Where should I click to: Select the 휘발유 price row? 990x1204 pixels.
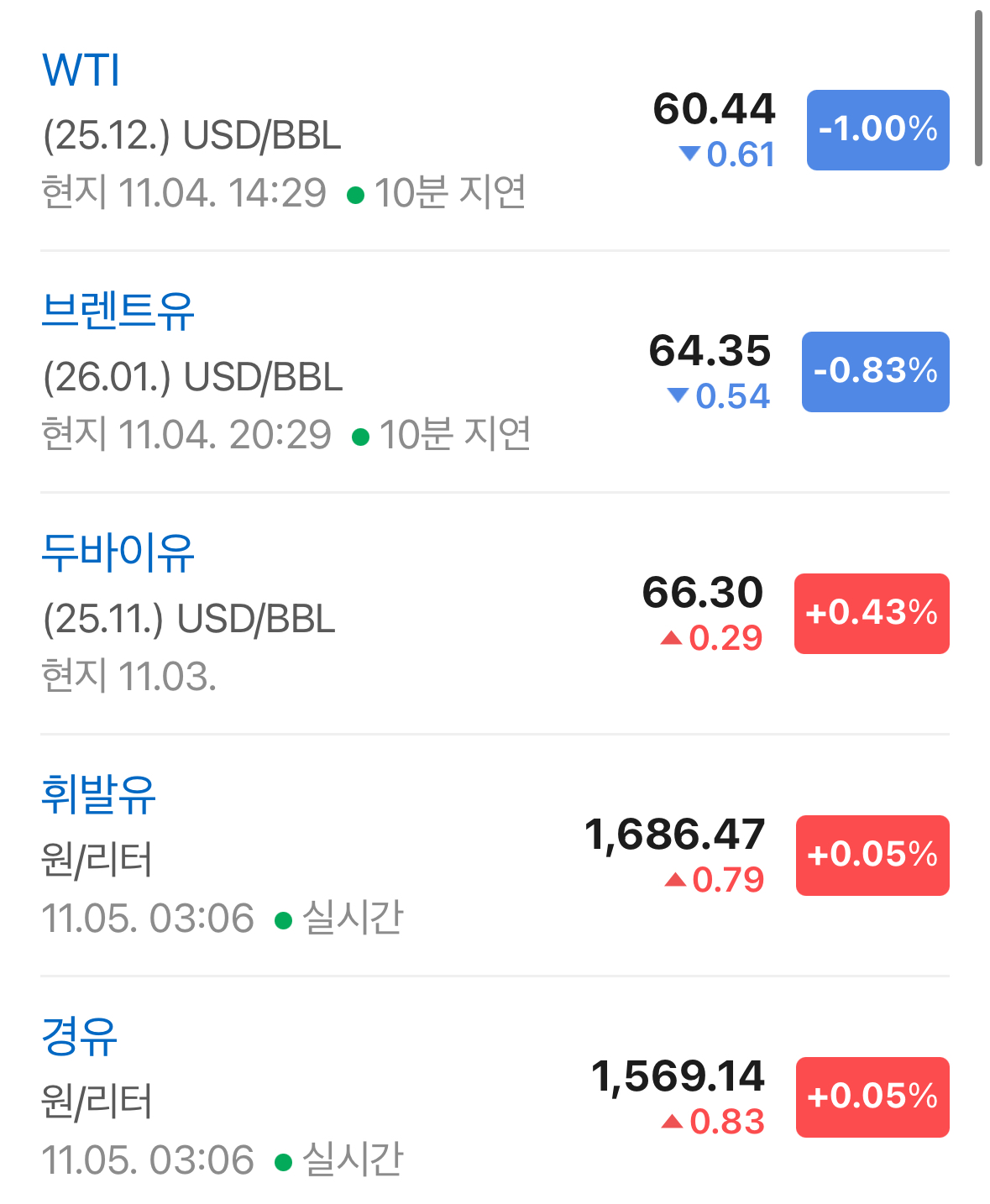pos(98,795)
